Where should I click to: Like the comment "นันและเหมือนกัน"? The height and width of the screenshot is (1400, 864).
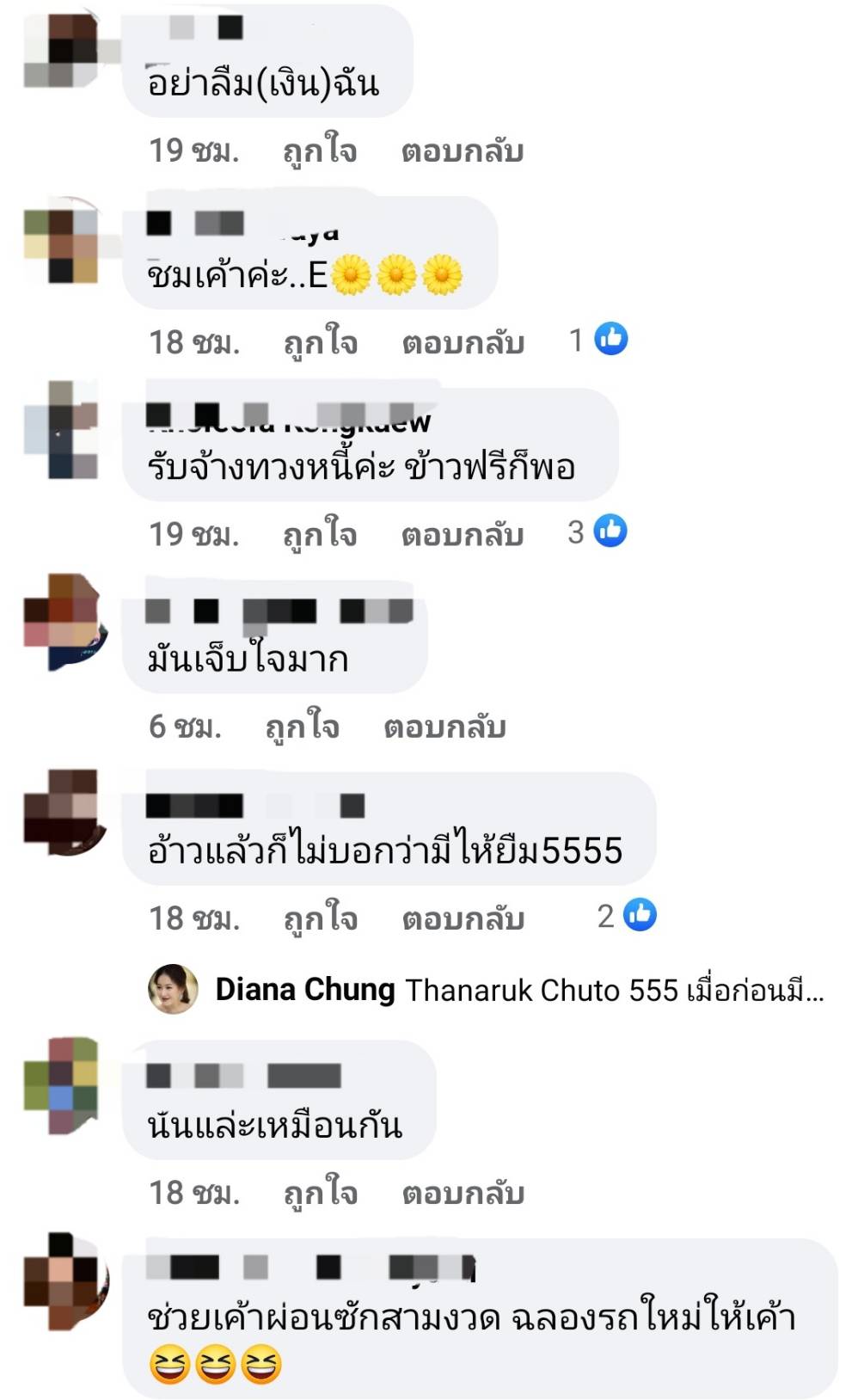320,1194
